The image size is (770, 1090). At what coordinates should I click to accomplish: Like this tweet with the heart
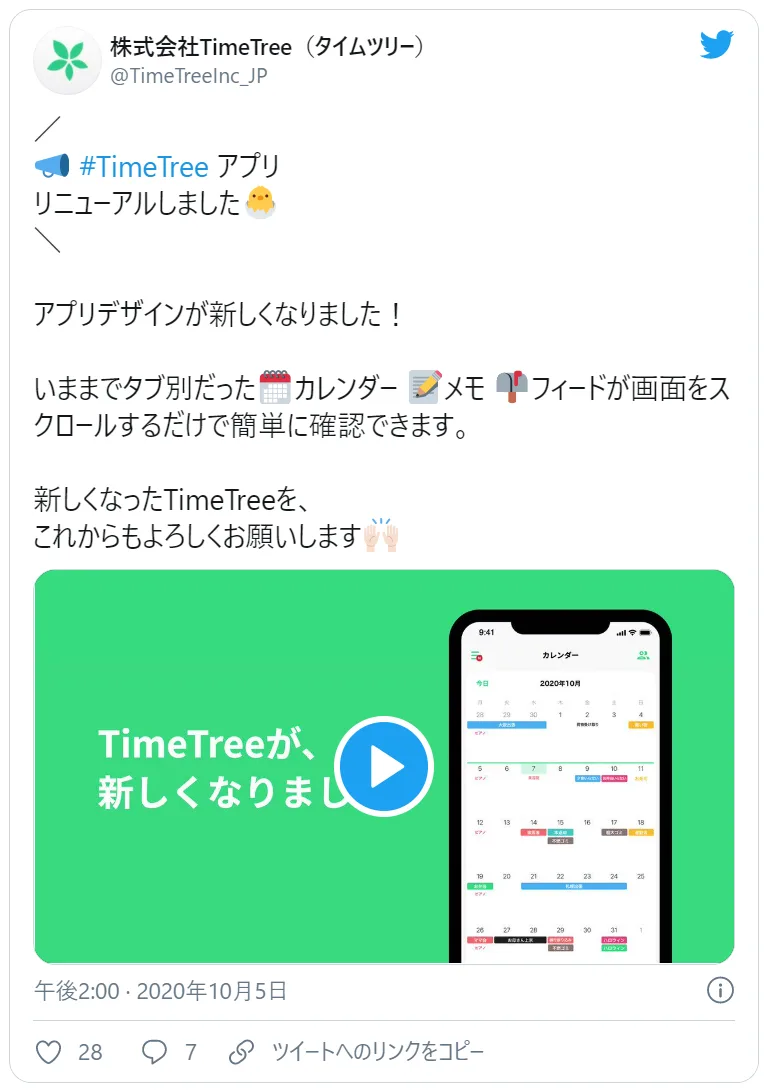pos(49,1051)
